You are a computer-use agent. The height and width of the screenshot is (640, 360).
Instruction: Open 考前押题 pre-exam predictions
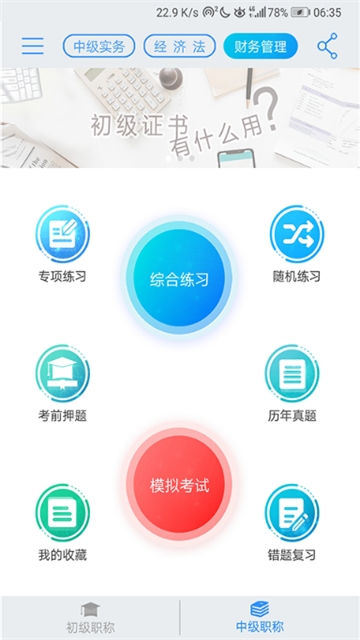coord(62,384)
